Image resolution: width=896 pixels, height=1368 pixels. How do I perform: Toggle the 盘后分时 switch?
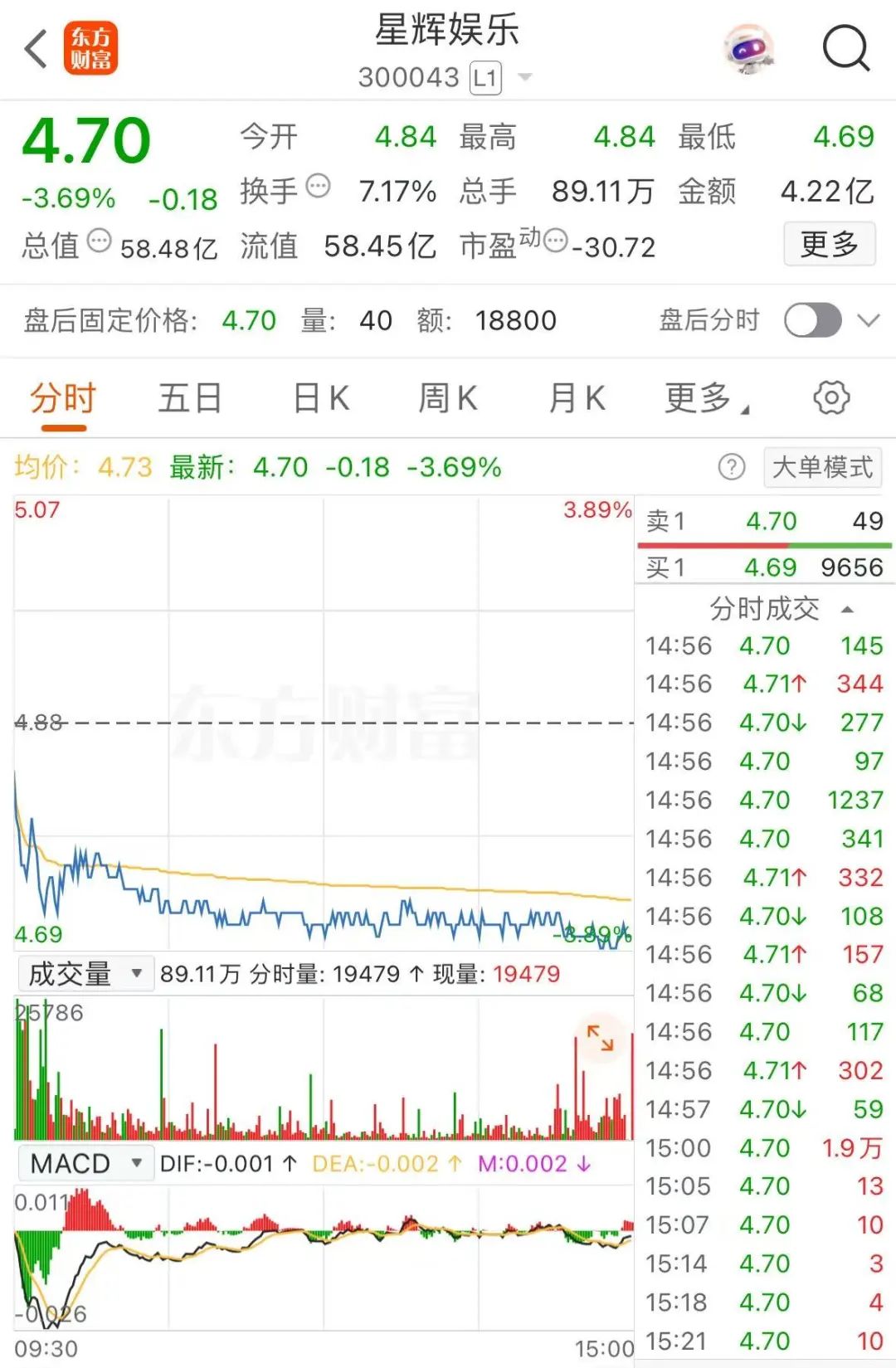coord(813,320)
